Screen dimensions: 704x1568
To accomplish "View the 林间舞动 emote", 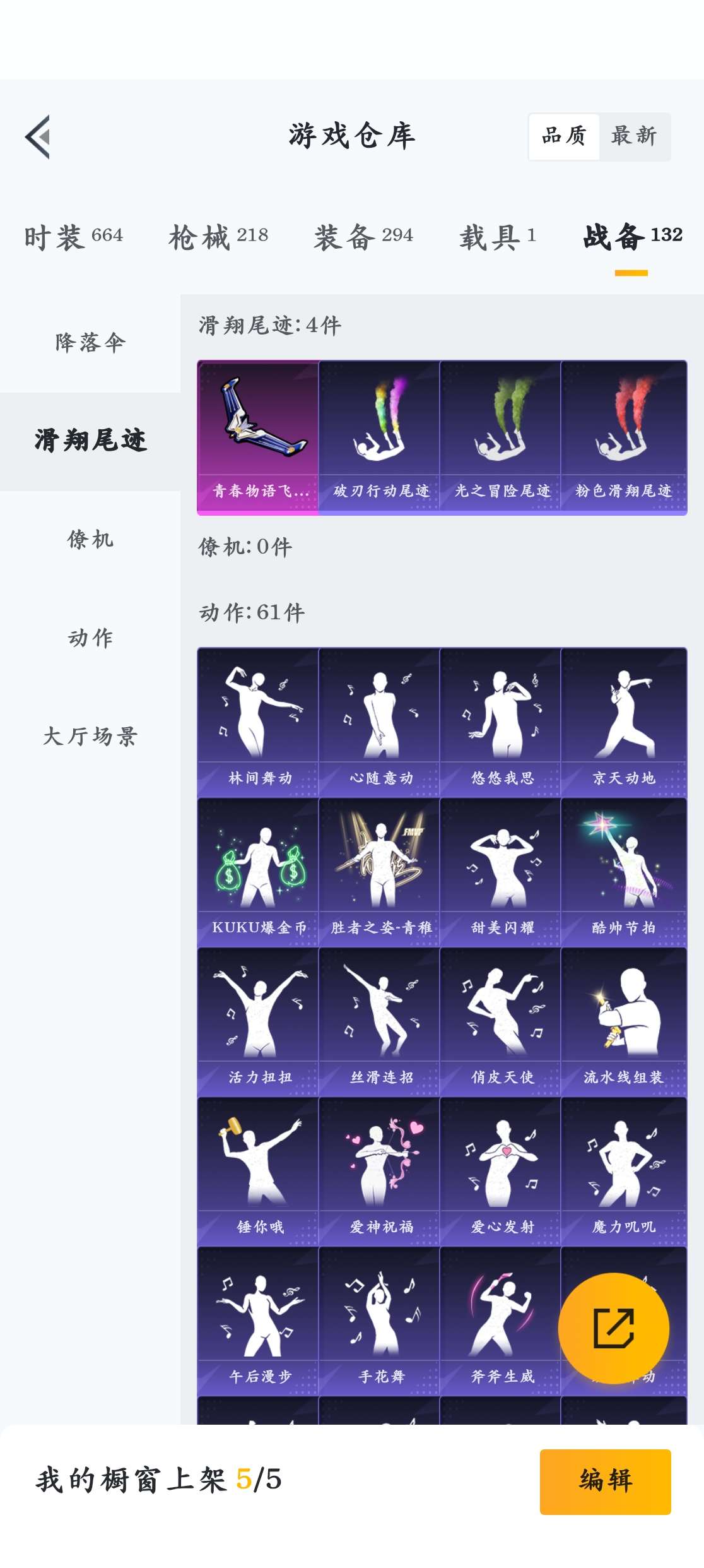I will coord(258,722).
